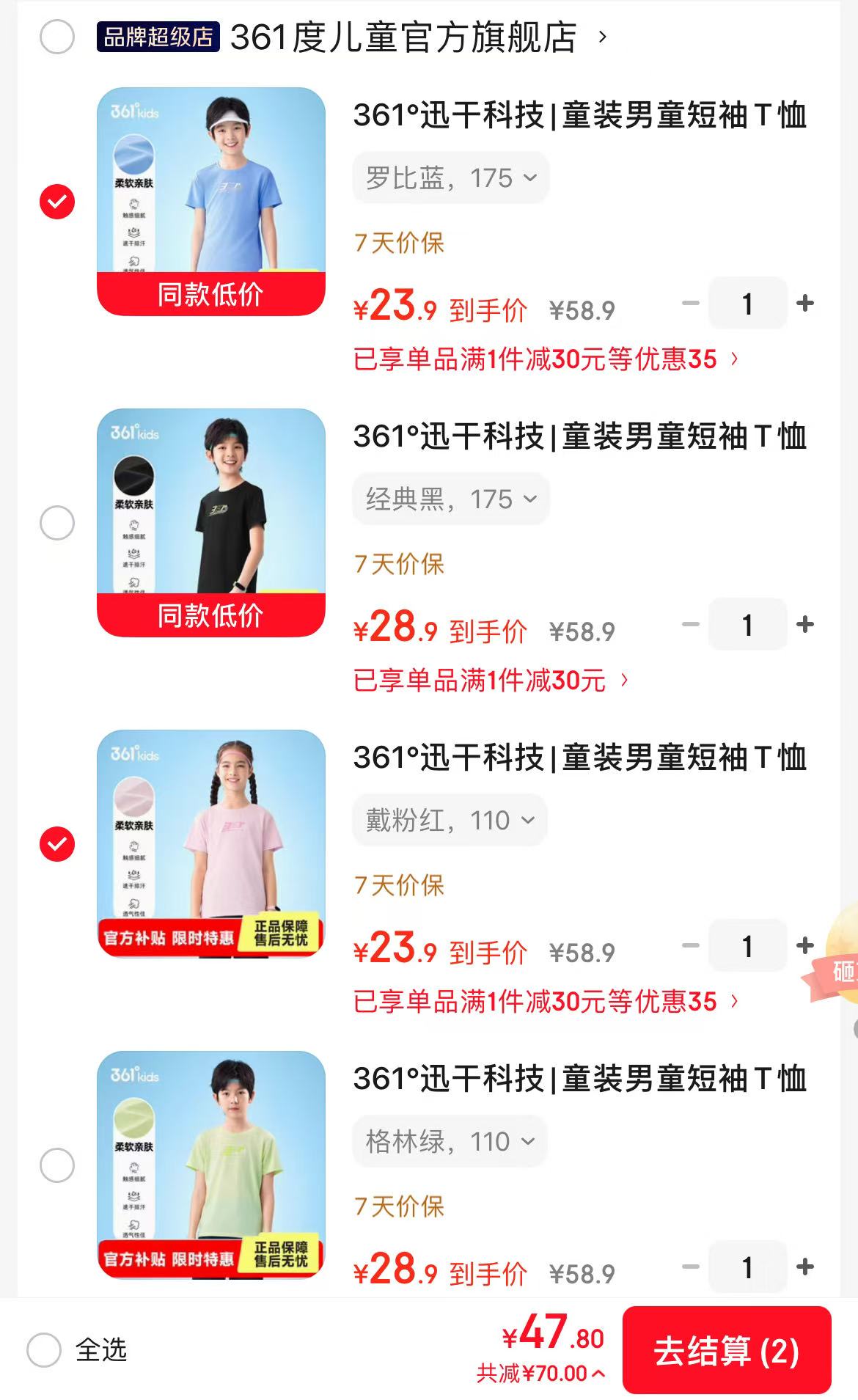Open the 格林绿, 110 variant dropdown
The width and height of the screenshot is (858, 1400).
pyautogui.click(x=450, y=1142)
